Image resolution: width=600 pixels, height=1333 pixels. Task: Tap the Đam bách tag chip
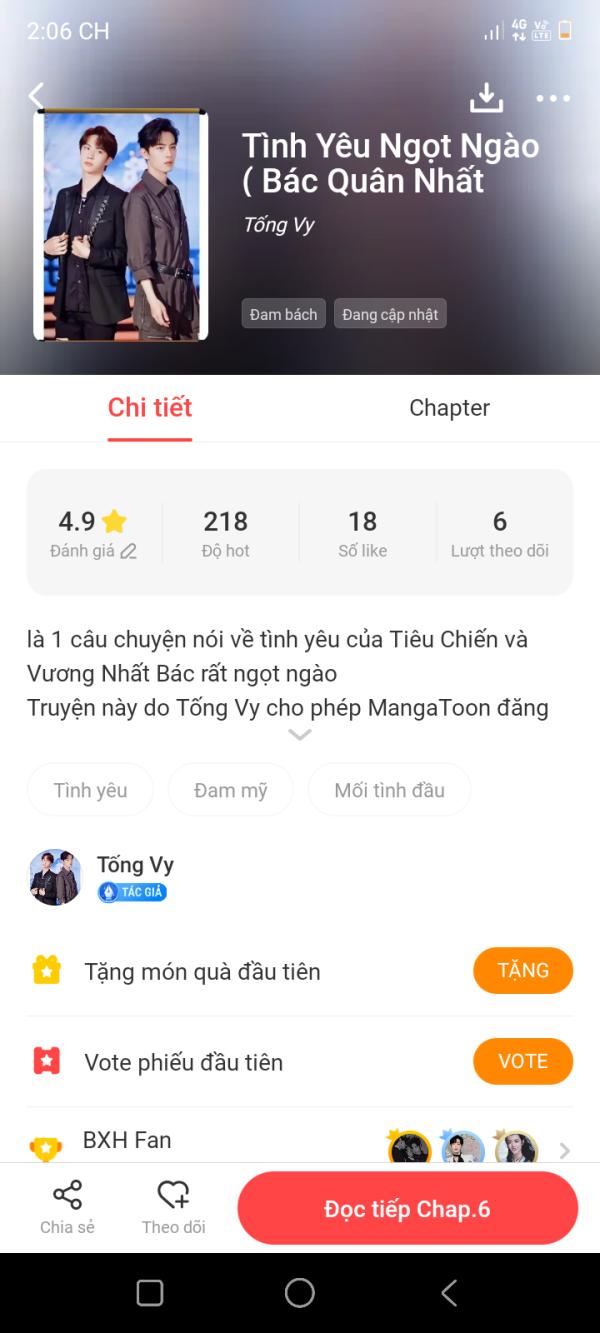[283, 314]
